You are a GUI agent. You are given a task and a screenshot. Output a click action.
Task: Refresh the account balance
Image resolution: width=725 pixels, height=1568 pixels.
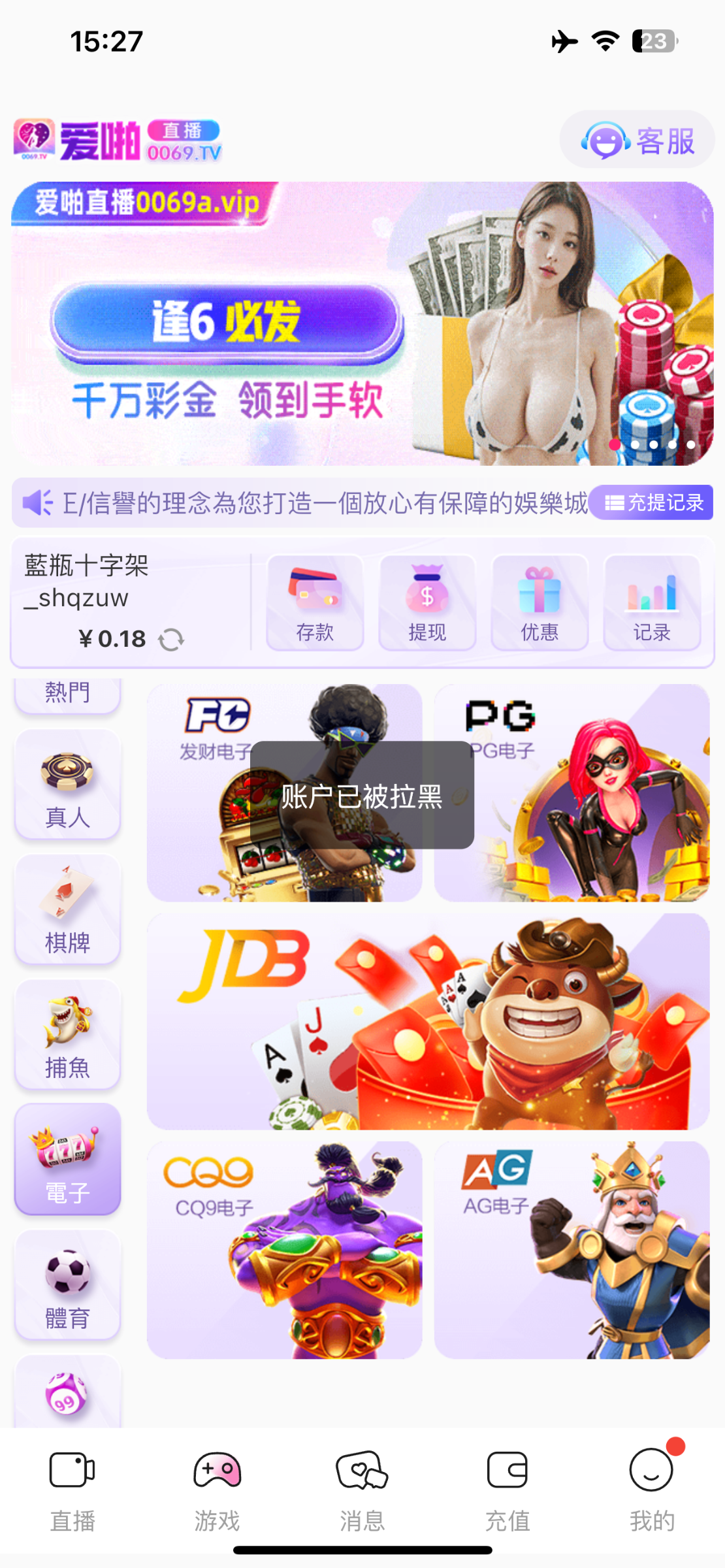(171, 640)
